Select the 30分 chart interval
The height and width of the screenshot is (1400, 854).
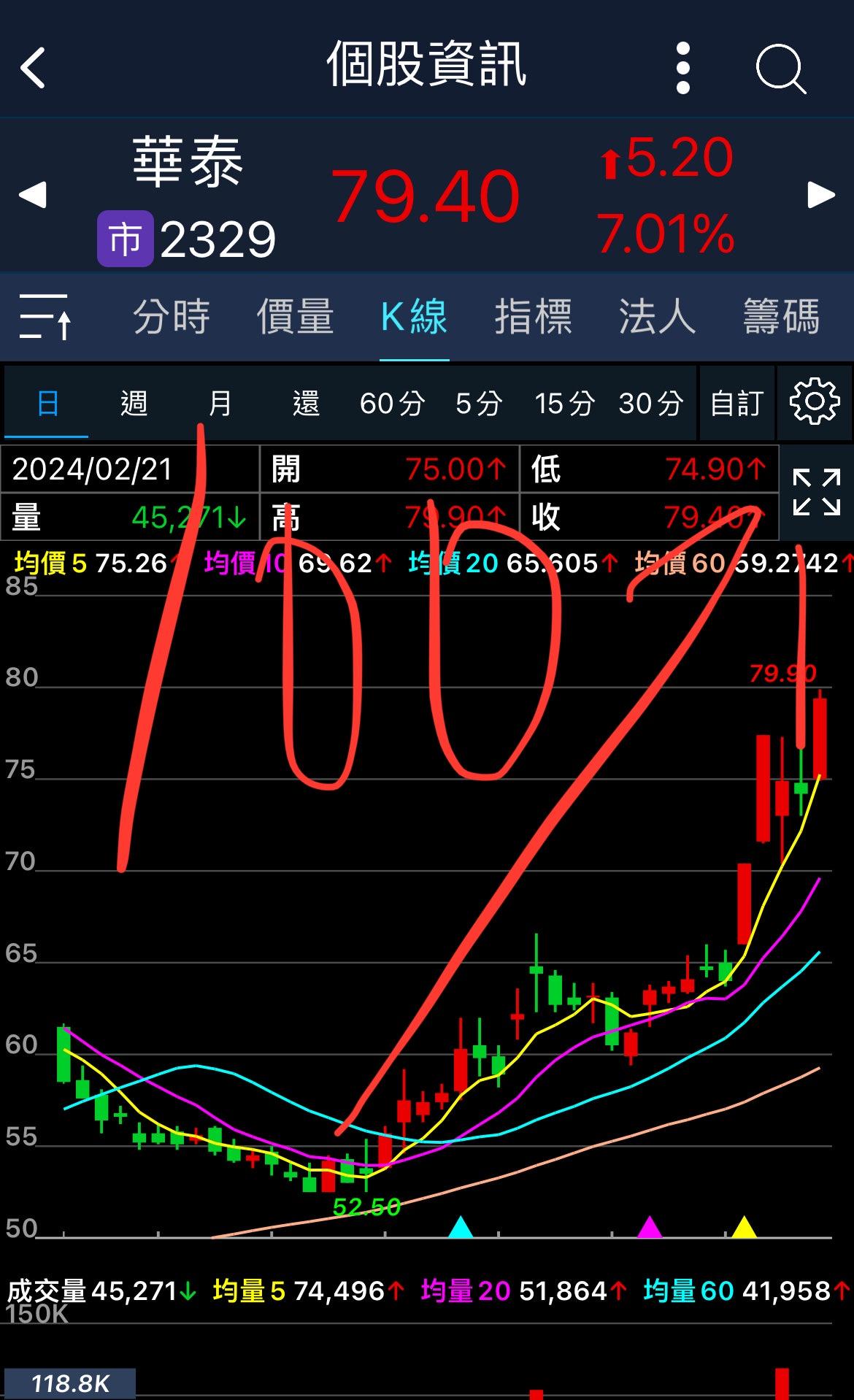coord(650,403)
